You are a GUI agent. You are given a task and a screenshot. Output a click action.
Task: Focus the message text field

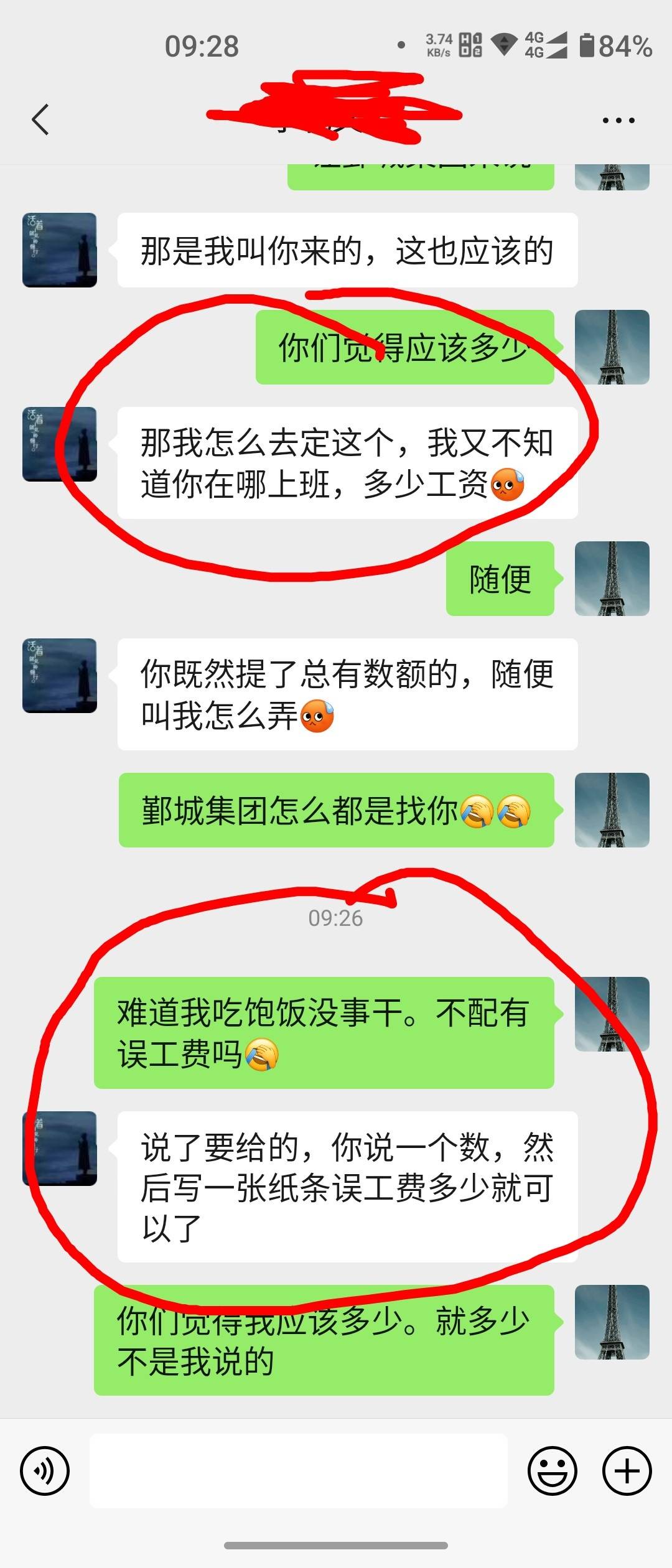tap(299, 1471)
